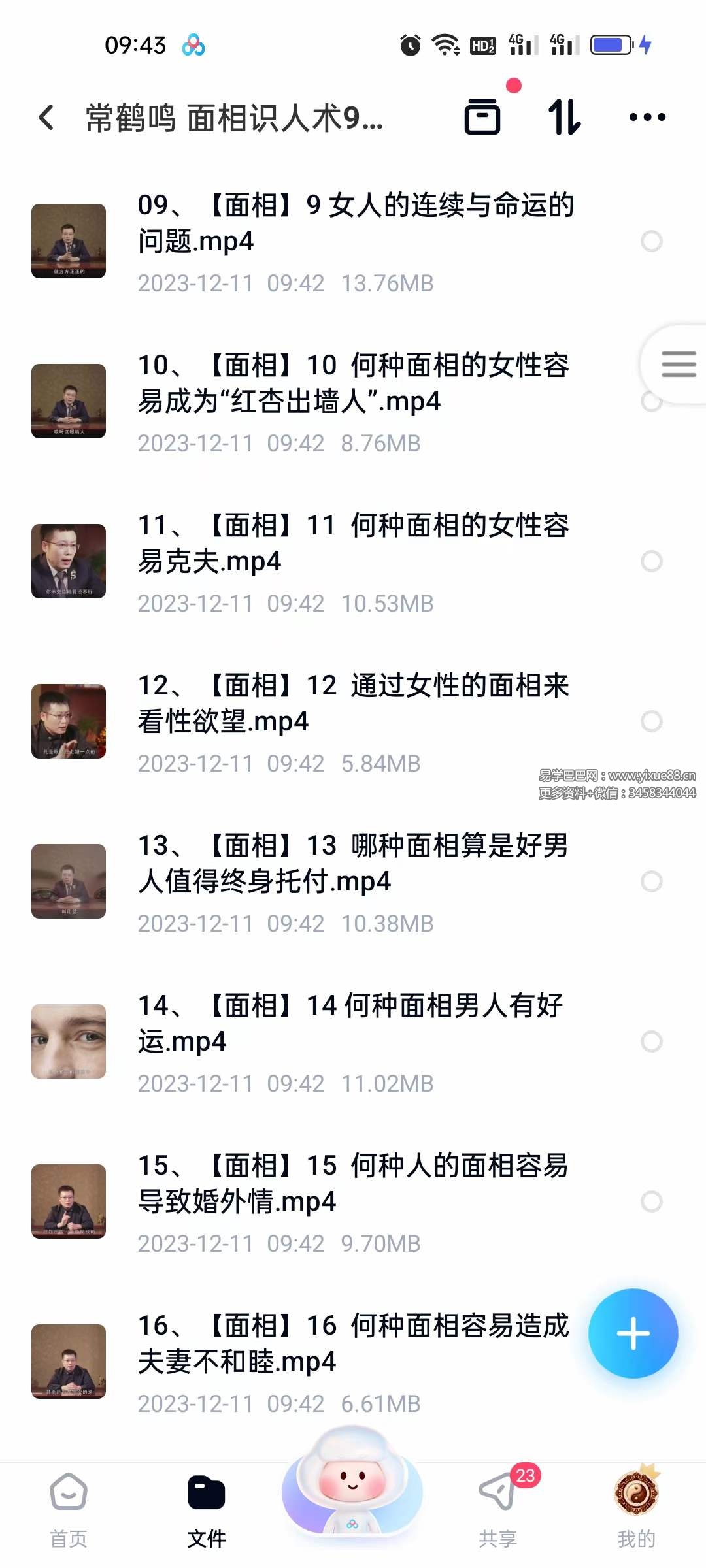Tap the blue plus upload button
The image size is (706, 1568).
[633, 1333]
